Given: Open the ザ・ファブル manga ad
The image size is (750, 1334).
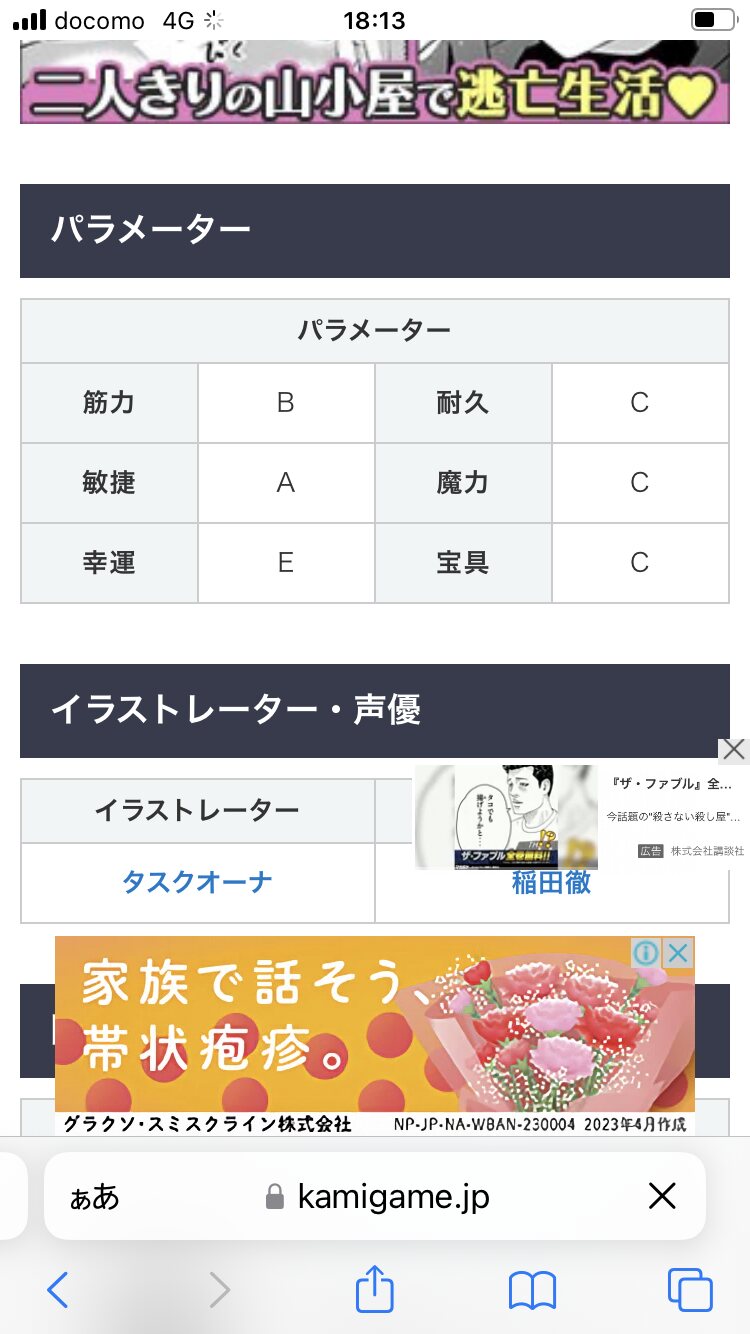Looking at the screenshot, I should 580,816.
